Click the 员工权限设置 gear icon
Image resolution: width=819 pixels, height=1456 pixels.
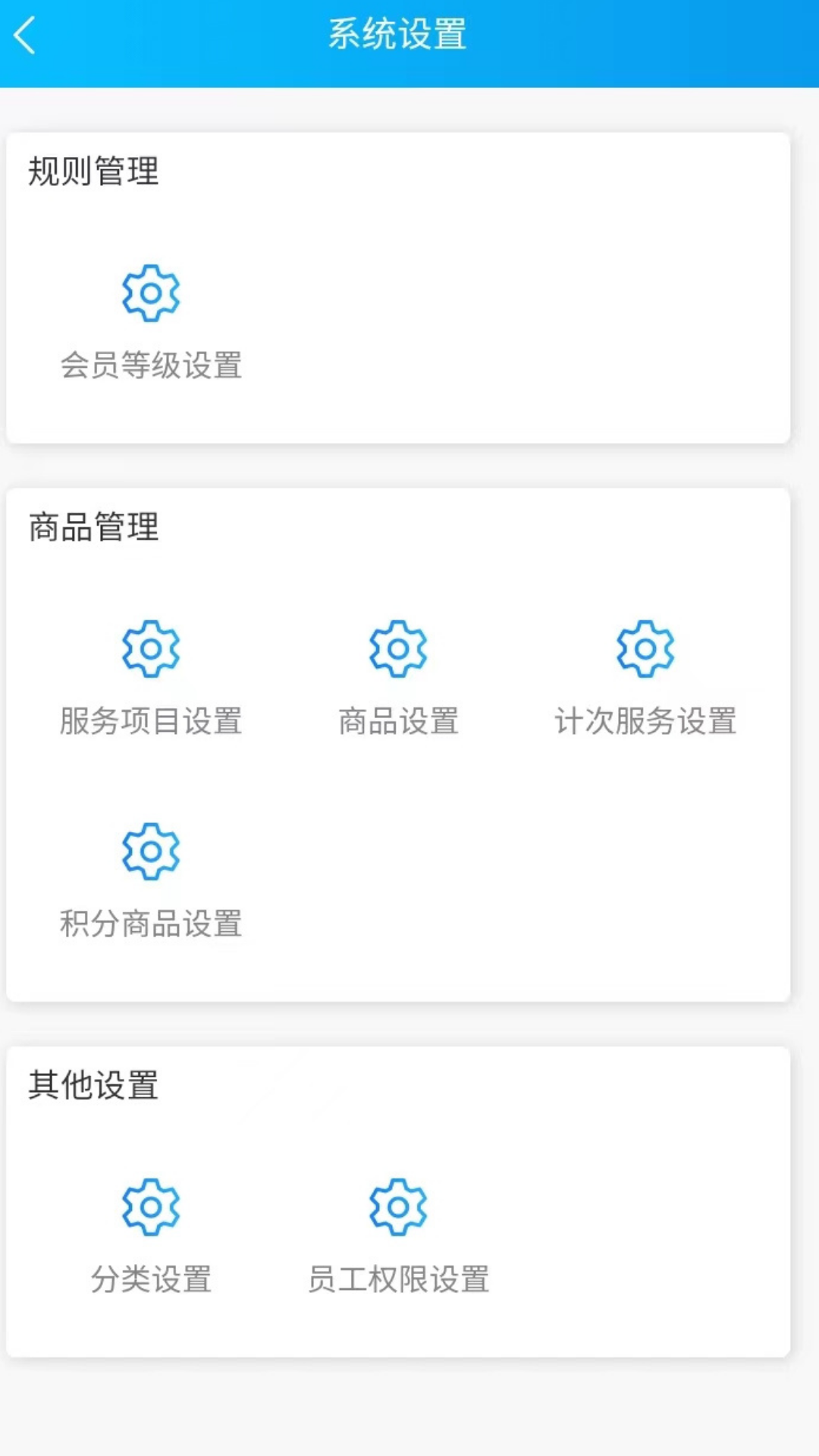point(397,1206)
